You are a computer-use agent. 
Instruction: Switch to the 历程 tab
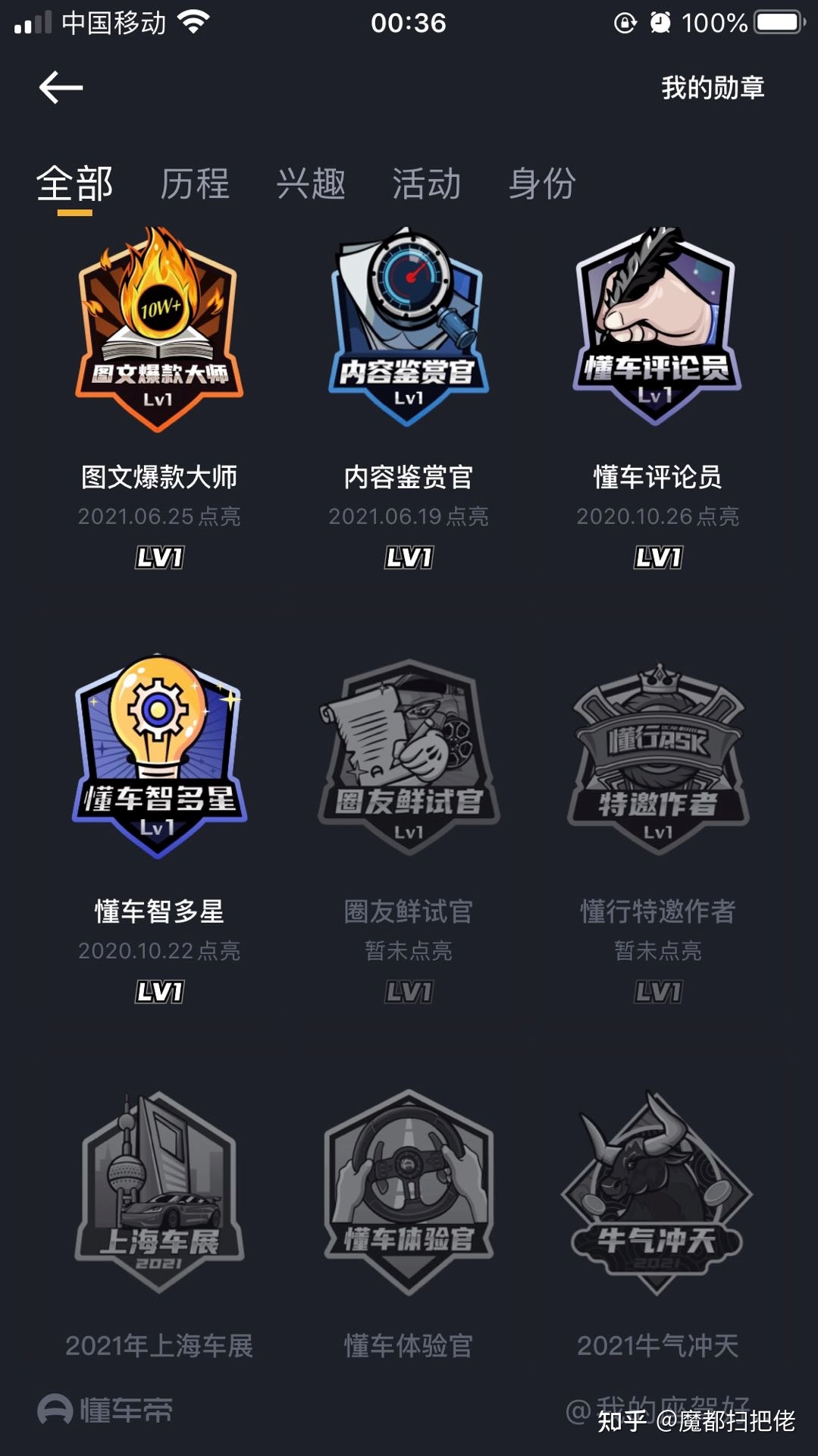pos(194,184)
